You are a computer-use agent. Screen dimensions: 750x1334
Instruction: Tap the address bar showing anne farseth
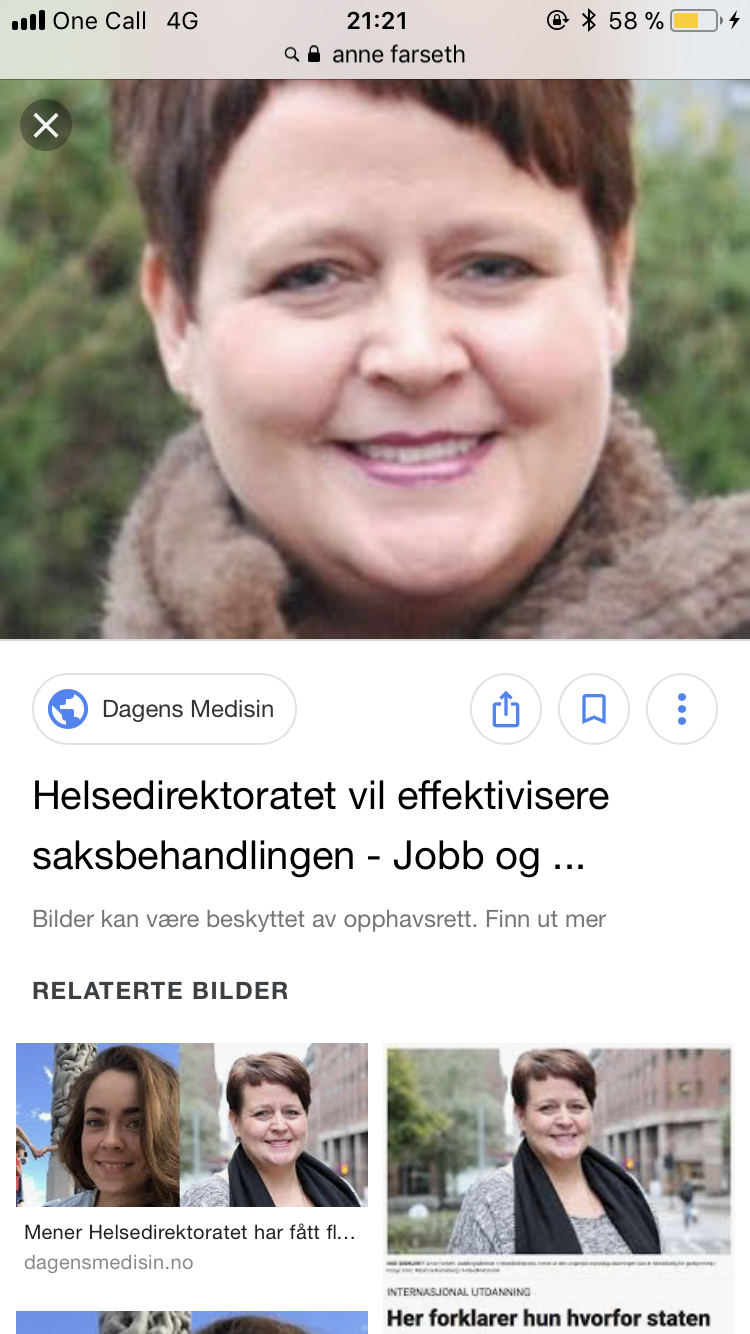point(375,54)
